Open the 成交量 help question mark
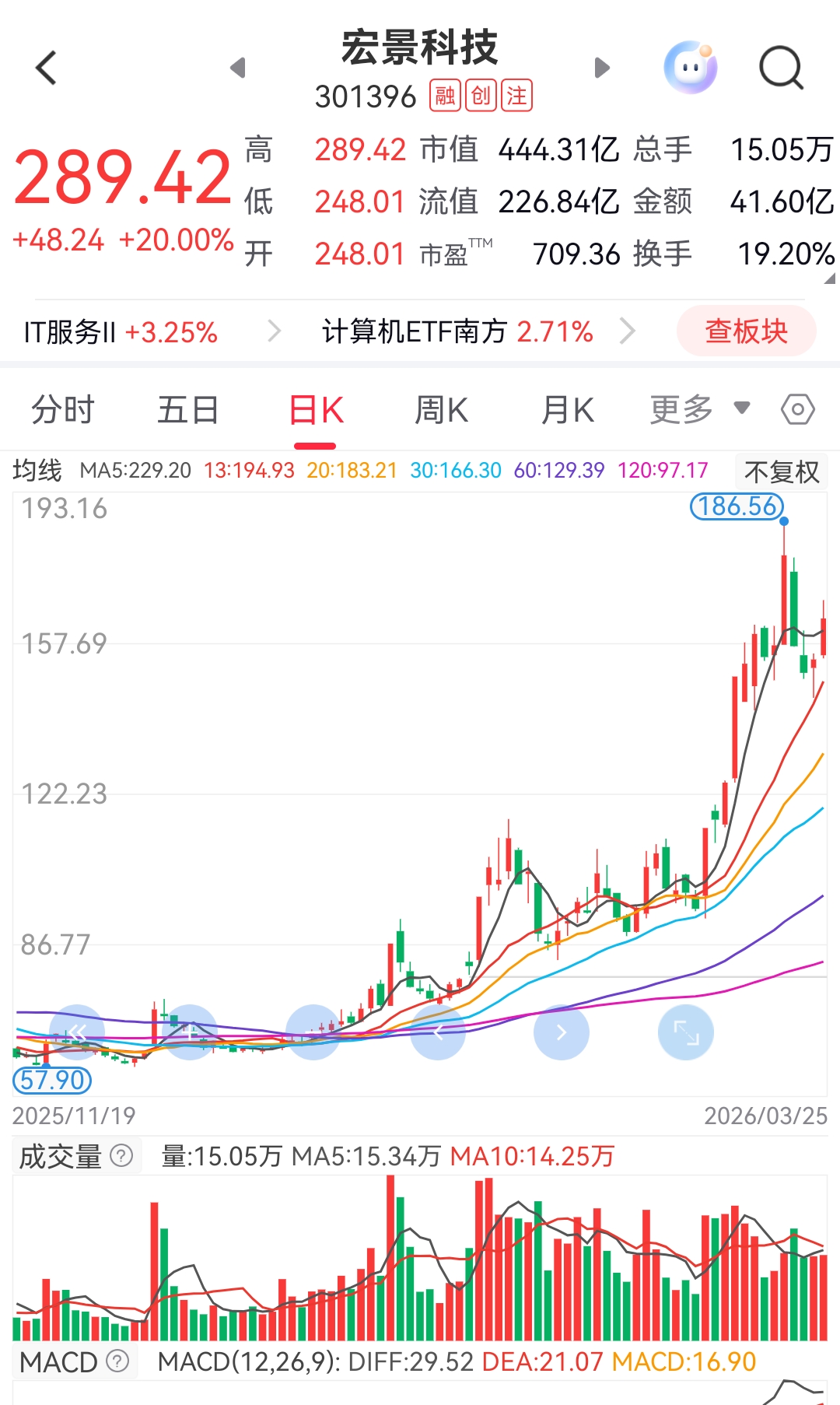Viewport: 840px width, 1405px height. point(121,1156)
